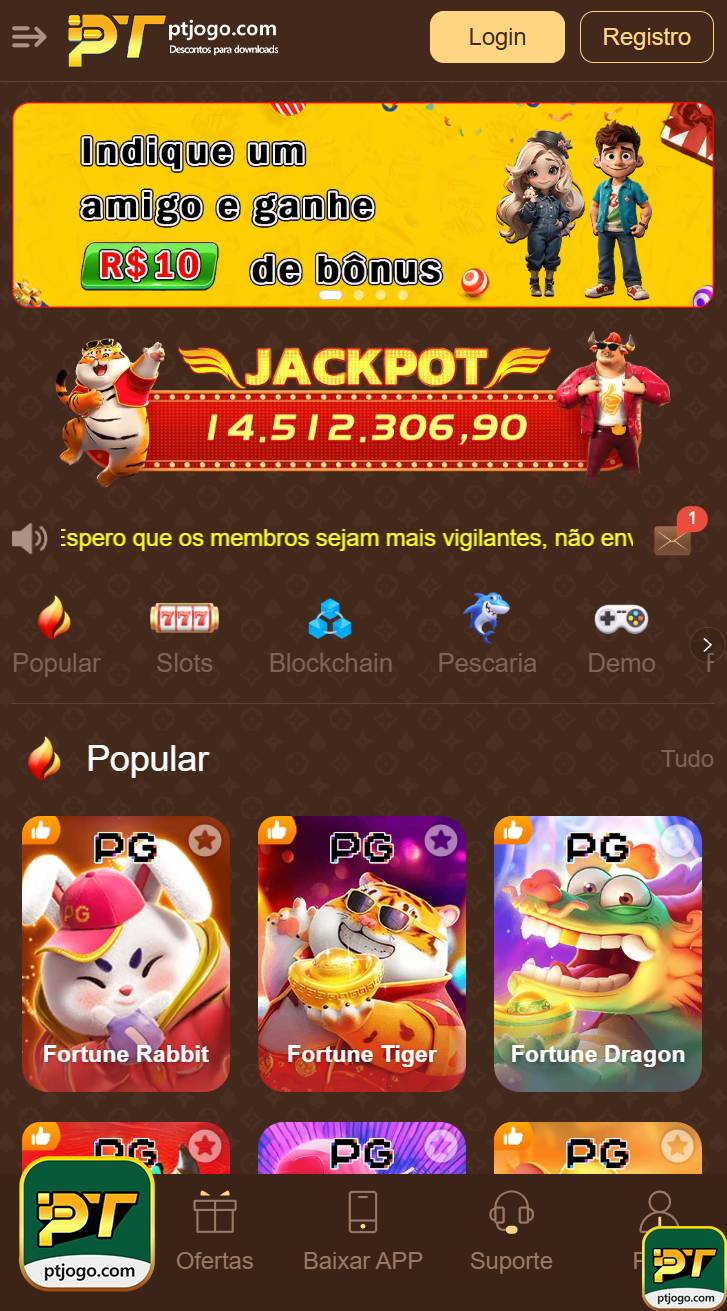Viewport: 727px width, 1311px height.
Task: Open Tudo to see all Popular games
Action: coord(686,758)
